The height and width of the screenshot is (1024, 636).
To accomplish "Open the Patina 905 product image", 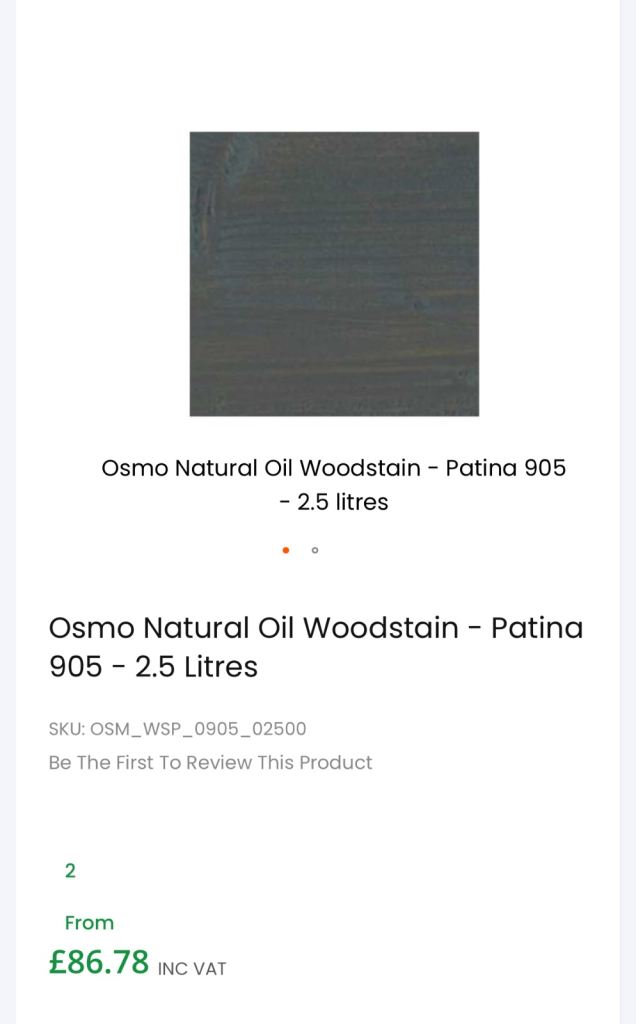I will click(x=334, y=273).
